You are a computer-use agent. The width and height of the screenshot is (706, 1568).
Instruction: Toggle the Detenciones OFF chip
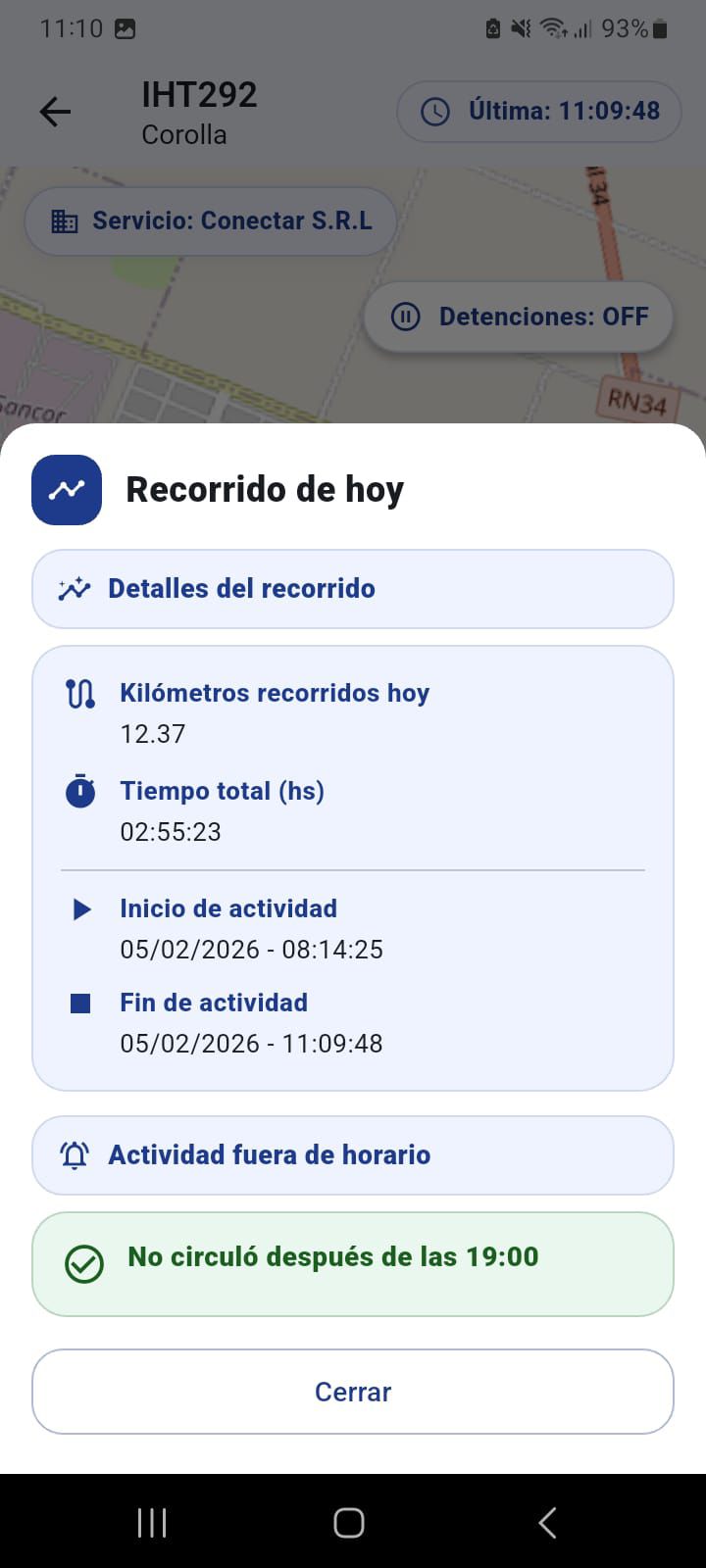click(519, 318)
